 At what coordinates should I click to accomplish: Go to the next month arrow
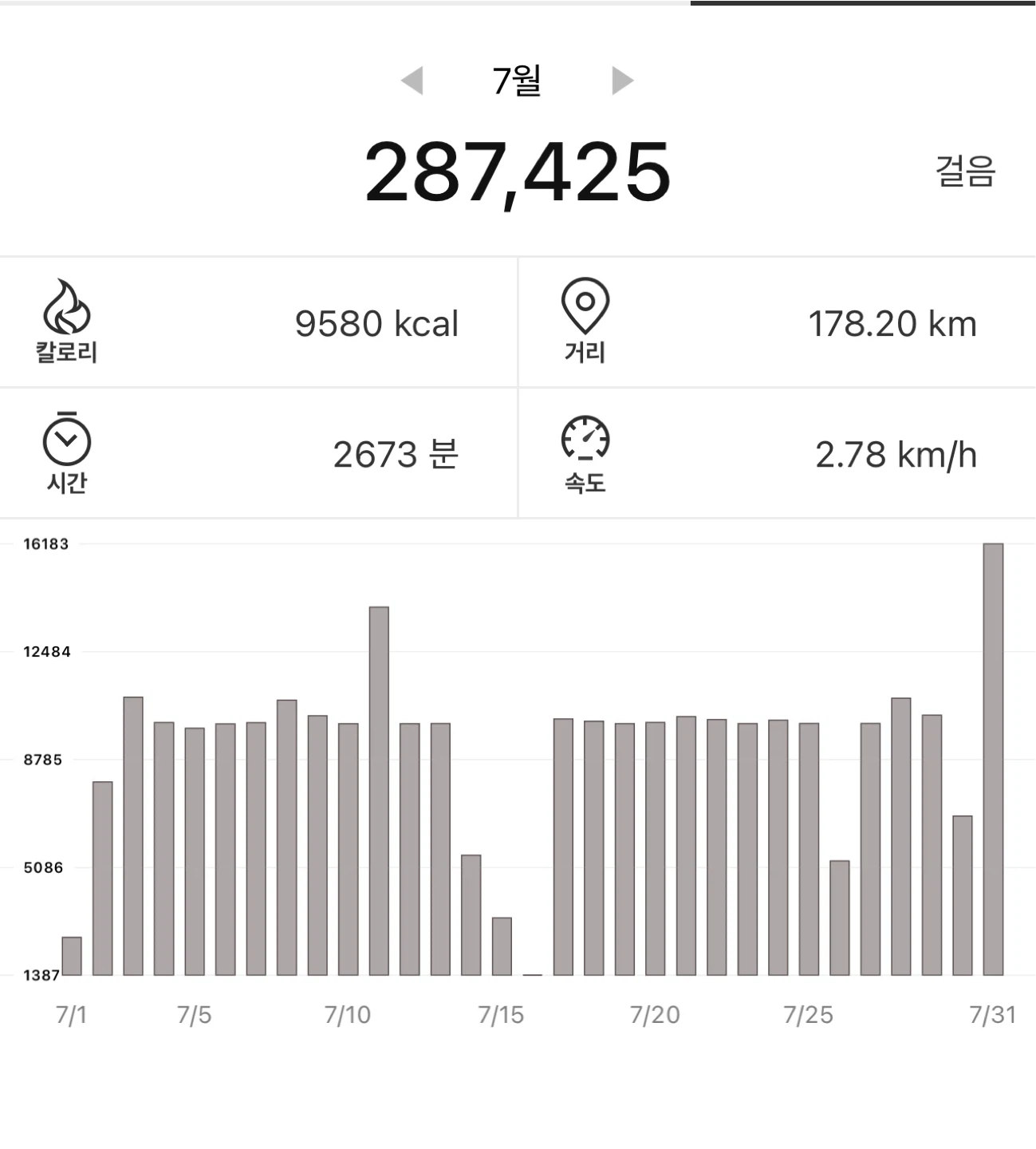pos(622,81)
